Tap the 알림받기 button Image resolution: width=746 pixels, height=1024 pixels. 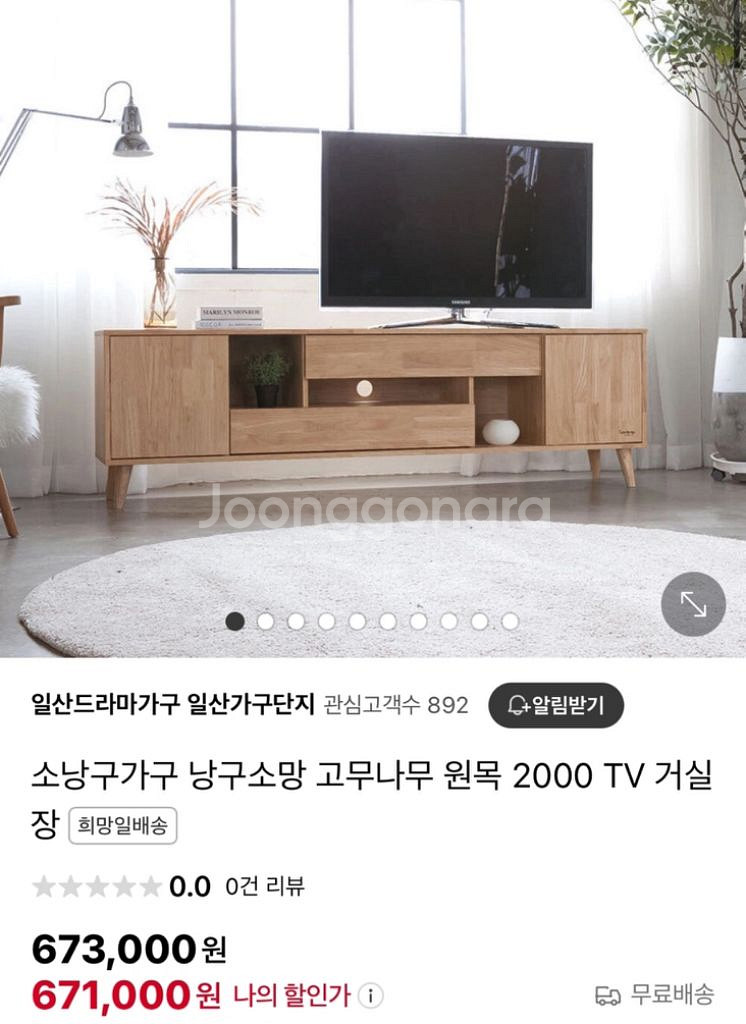pyautogui.click(x=556, y=705)
